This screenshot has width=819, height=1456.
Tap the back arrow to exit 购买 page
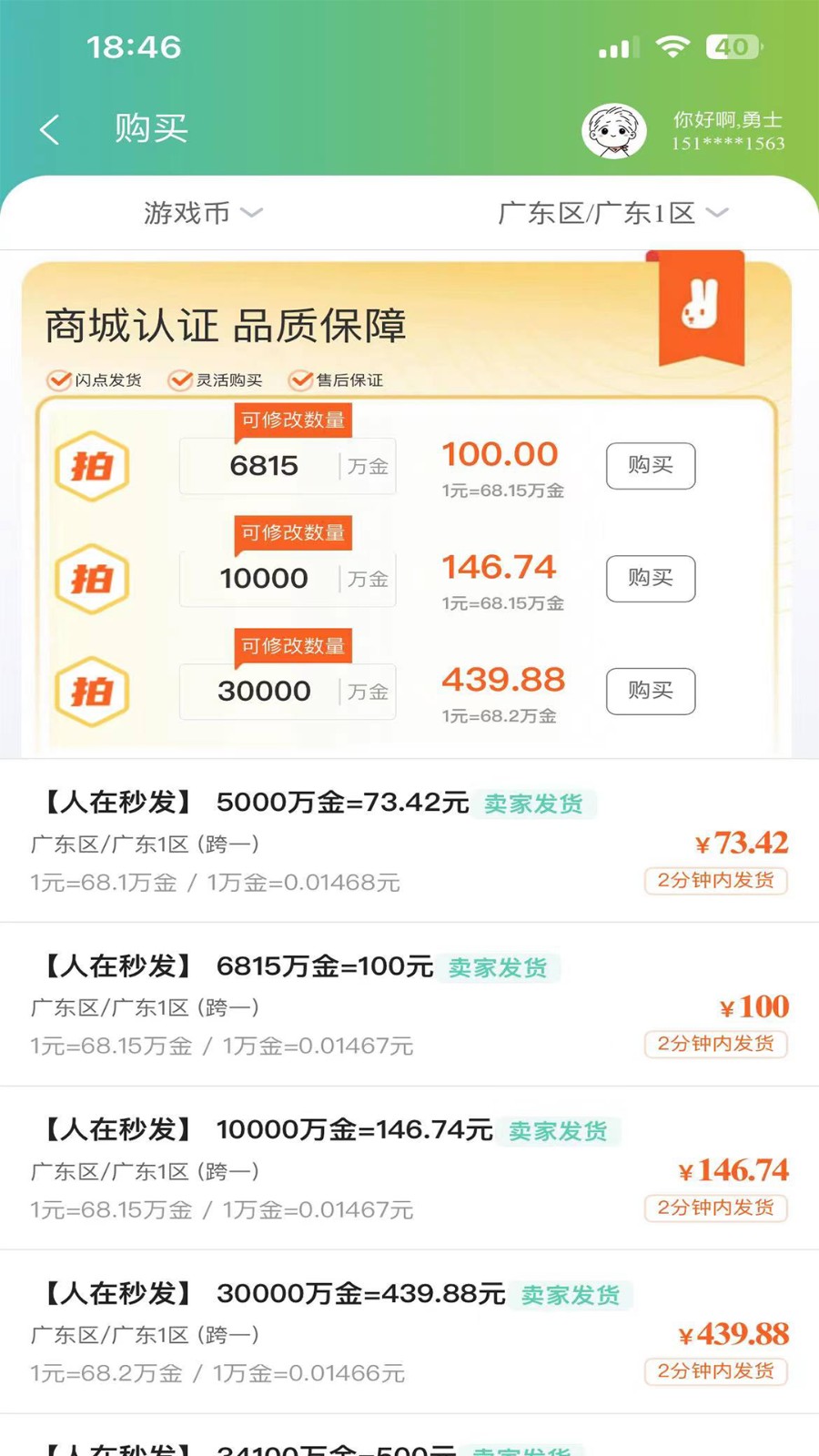(x=50, y=129)
